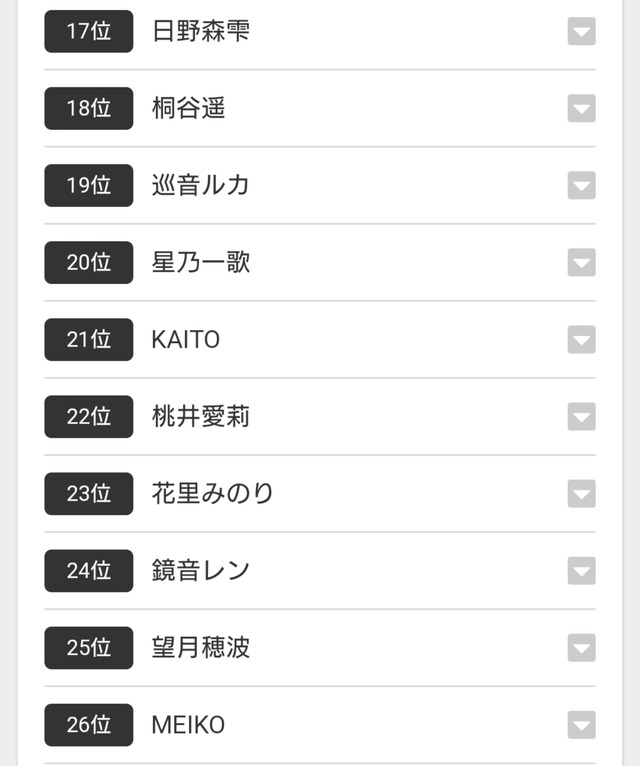Expand the 17位 日野森雫 entry
The height and width of the screenshot is (766, 640).
coord(581,32)
